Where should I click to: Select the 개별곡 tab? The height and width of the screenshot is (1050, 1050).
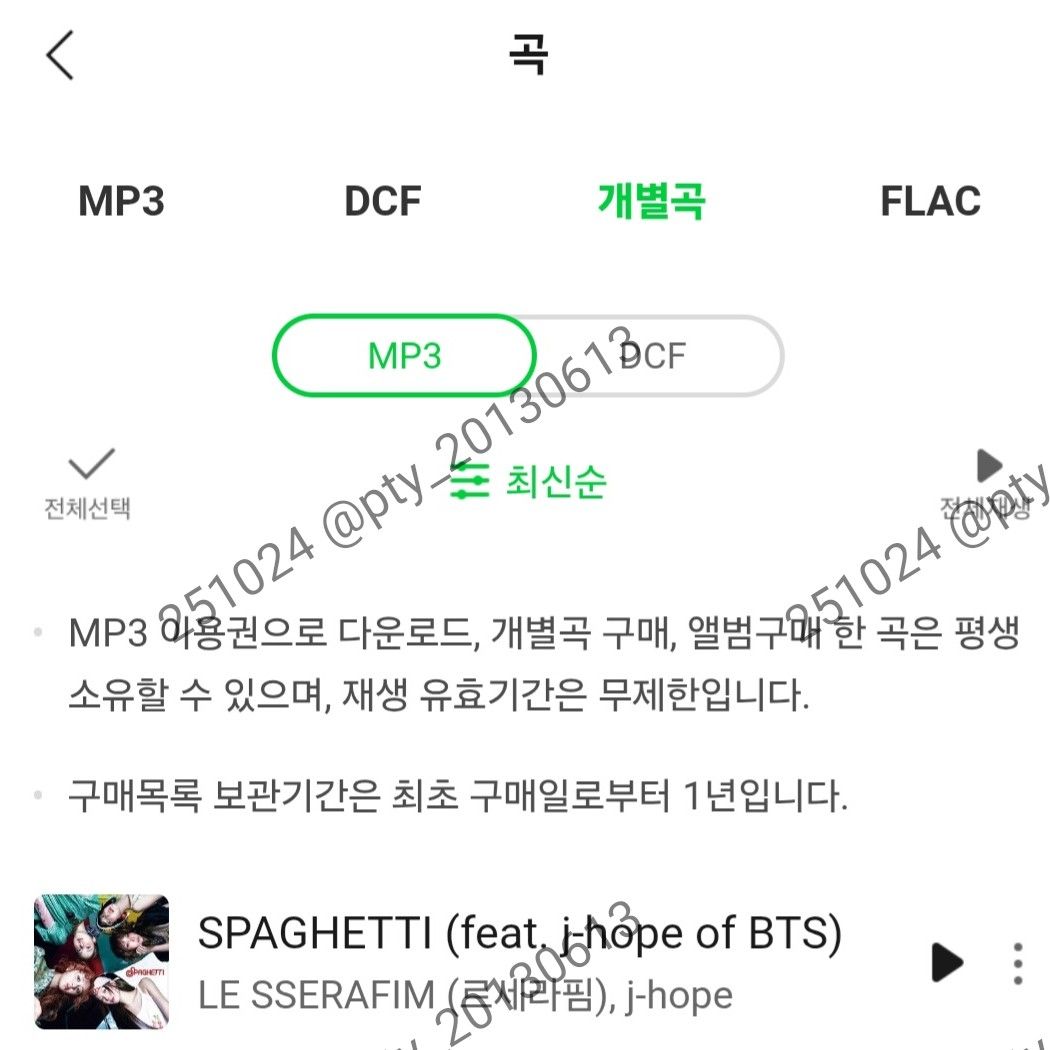point(651,201)
